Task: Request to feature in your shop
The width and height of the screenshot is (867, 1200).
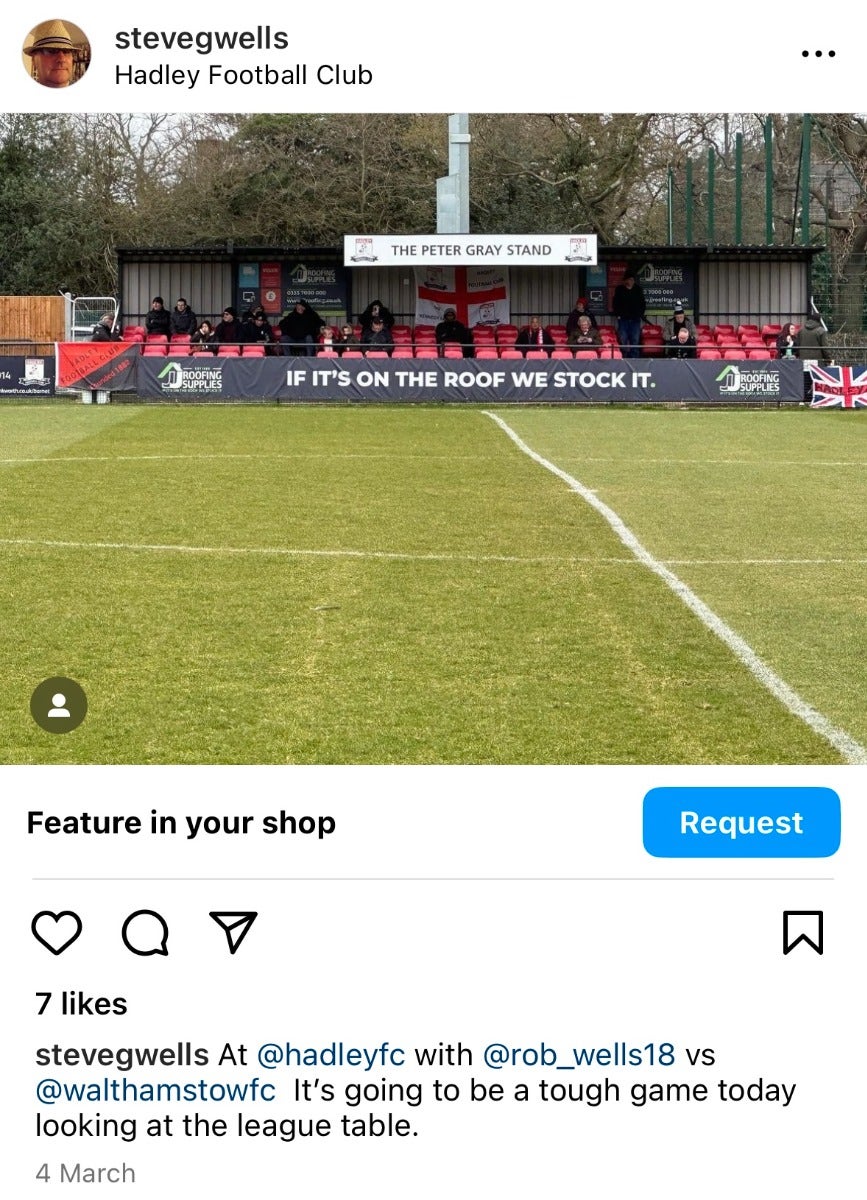Action: click(x=740, y=822)
